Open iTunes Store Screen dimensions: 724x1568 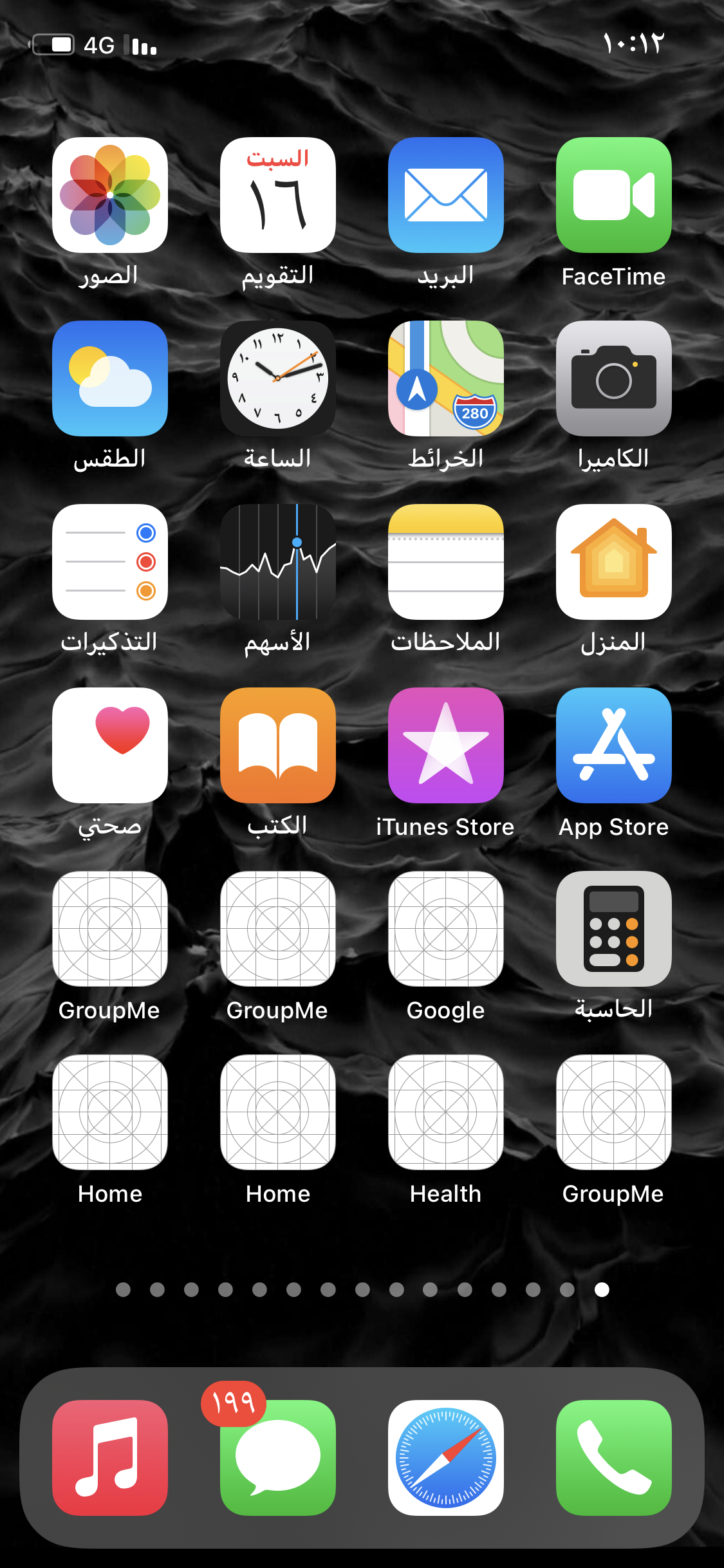(x=446, y=745)
